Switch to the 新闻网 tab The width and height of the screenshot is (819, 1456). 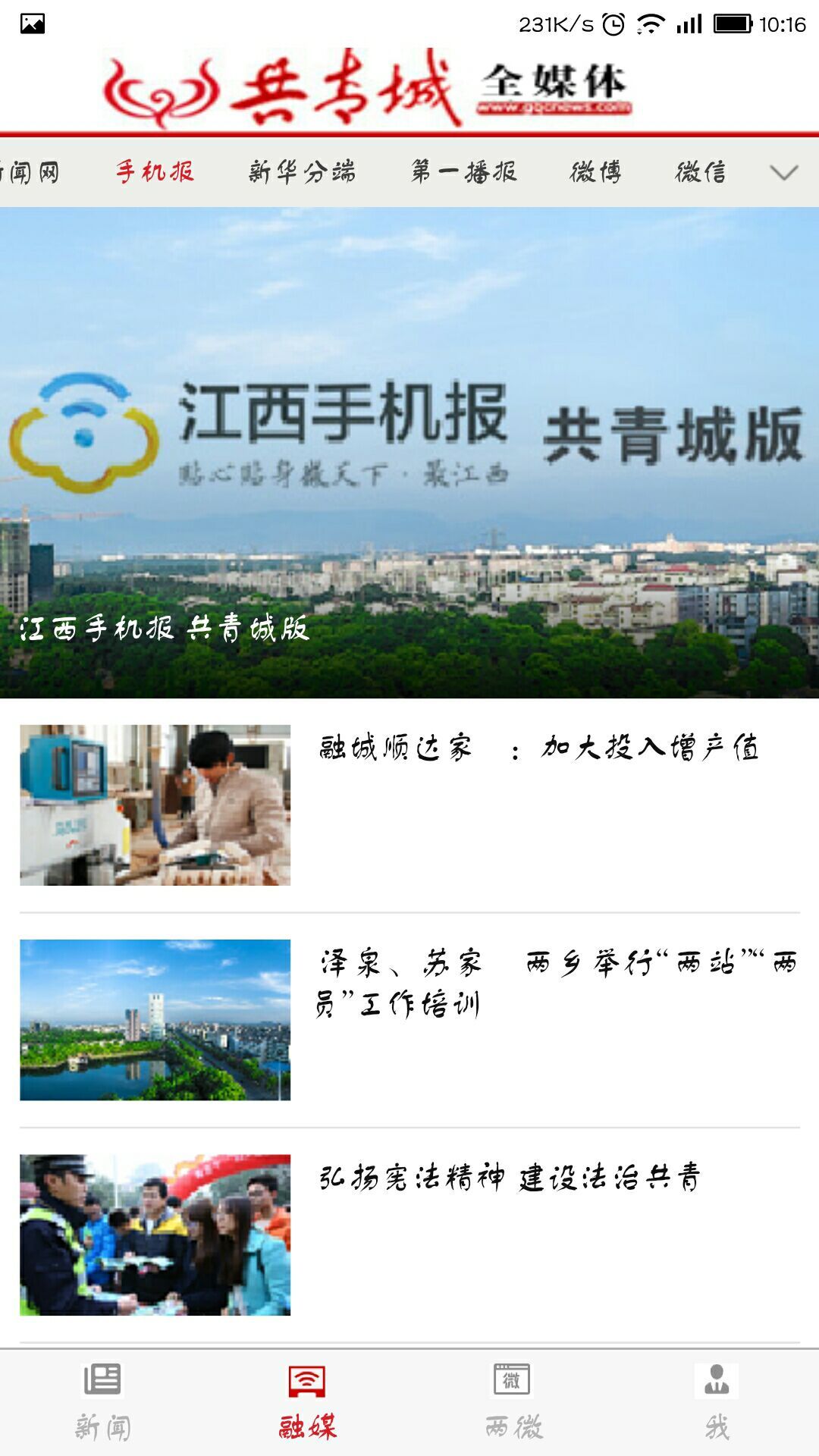(x=30, y=172)
